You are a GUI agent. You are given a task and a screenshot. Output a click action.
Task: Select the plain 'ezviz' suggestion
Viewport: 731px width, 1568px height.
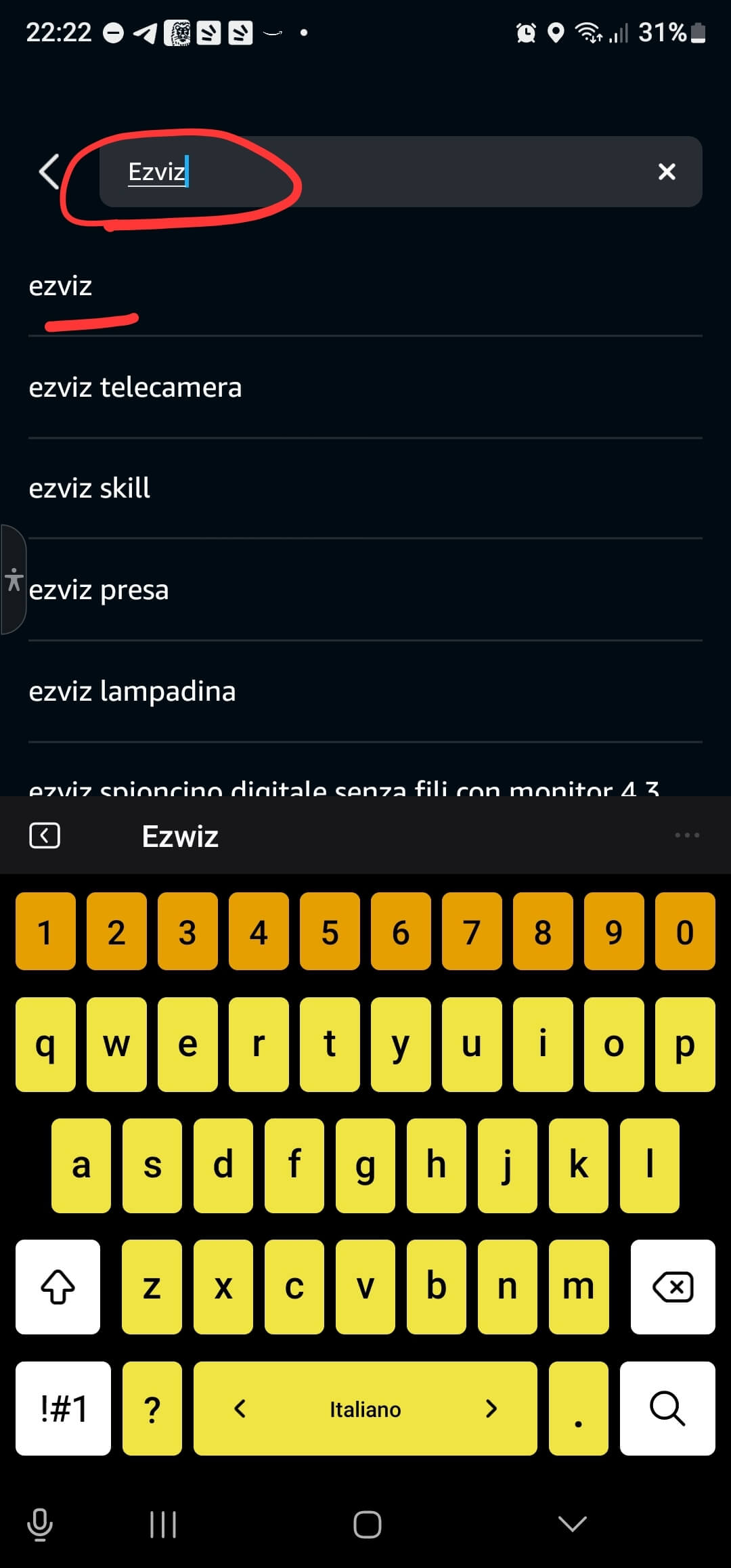pyautogui.click(x=61, y=286)
